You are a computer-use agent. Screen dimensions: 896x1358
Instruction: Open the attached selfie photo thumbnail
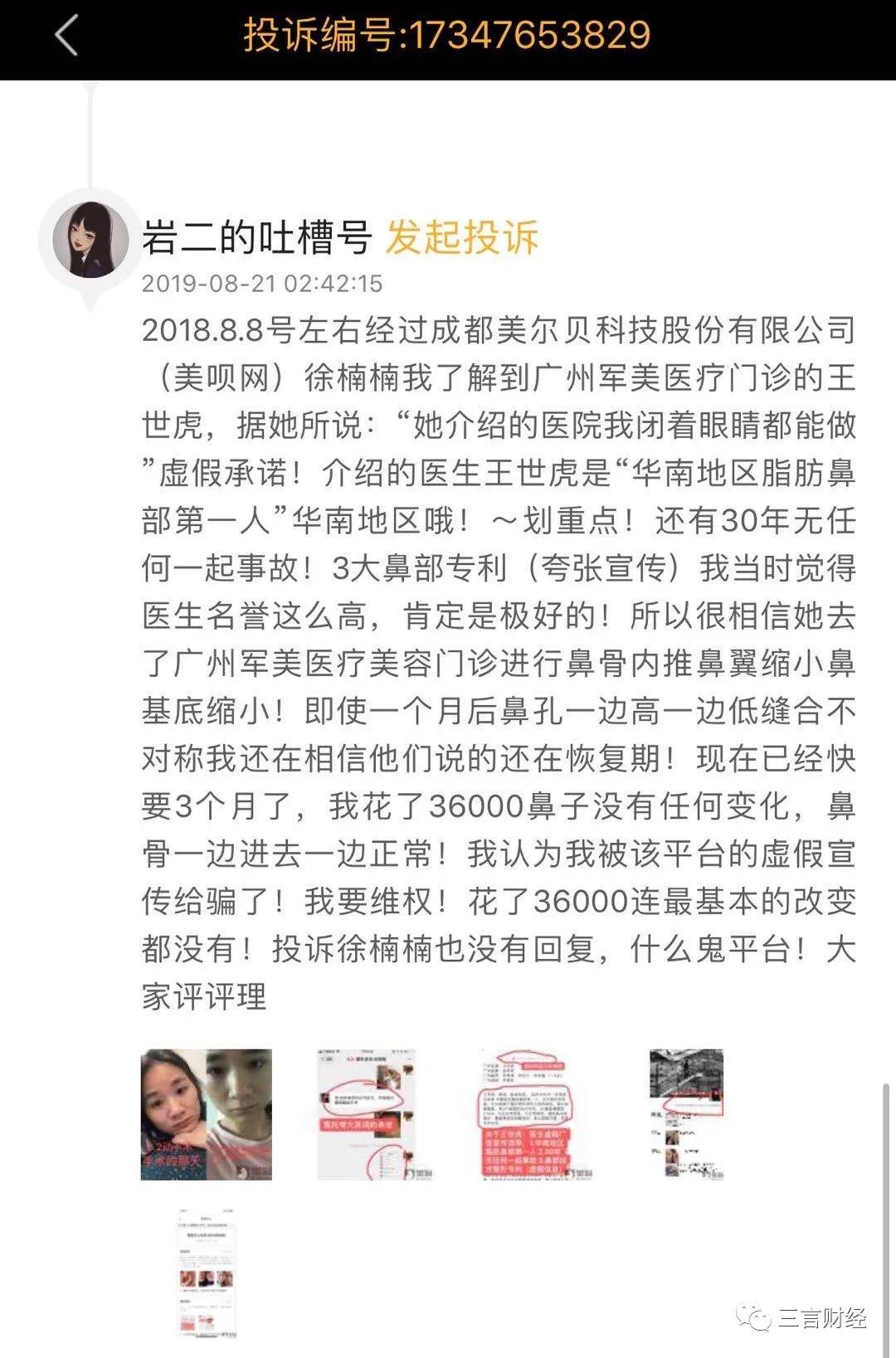(207, 1114)
